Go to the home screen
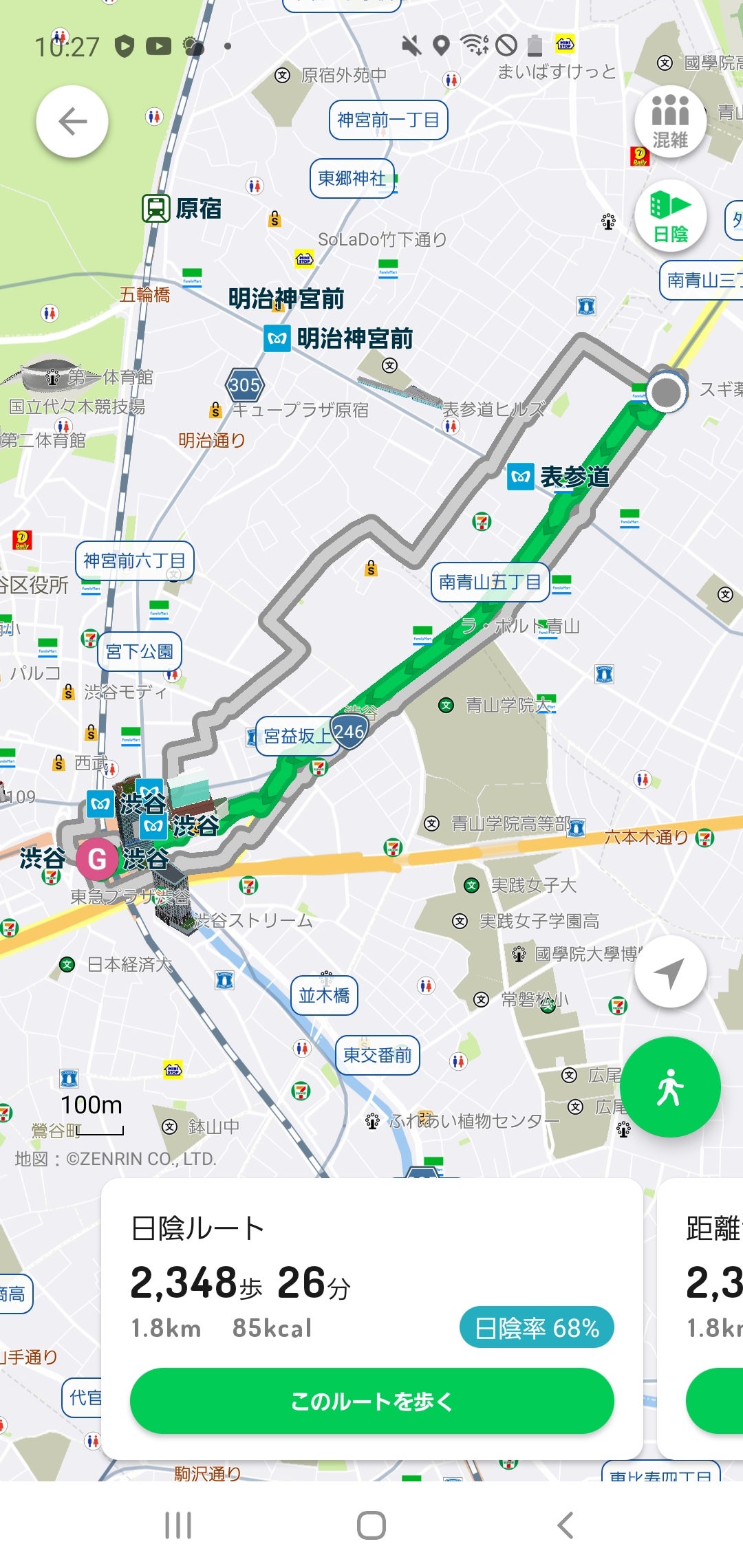 [371, 1525]
